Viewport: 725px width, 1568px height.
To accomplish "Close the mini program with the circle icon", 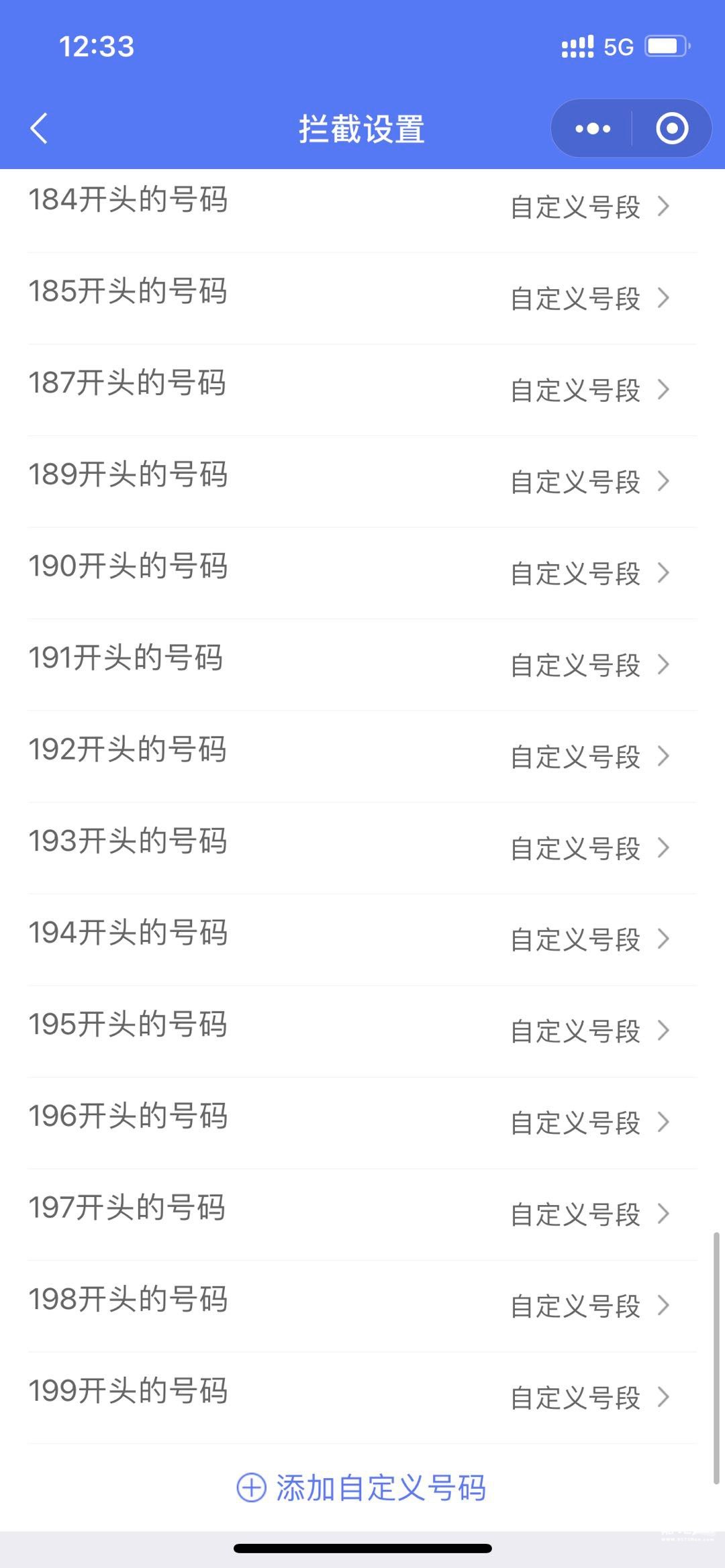I will (x=672, y=128).
